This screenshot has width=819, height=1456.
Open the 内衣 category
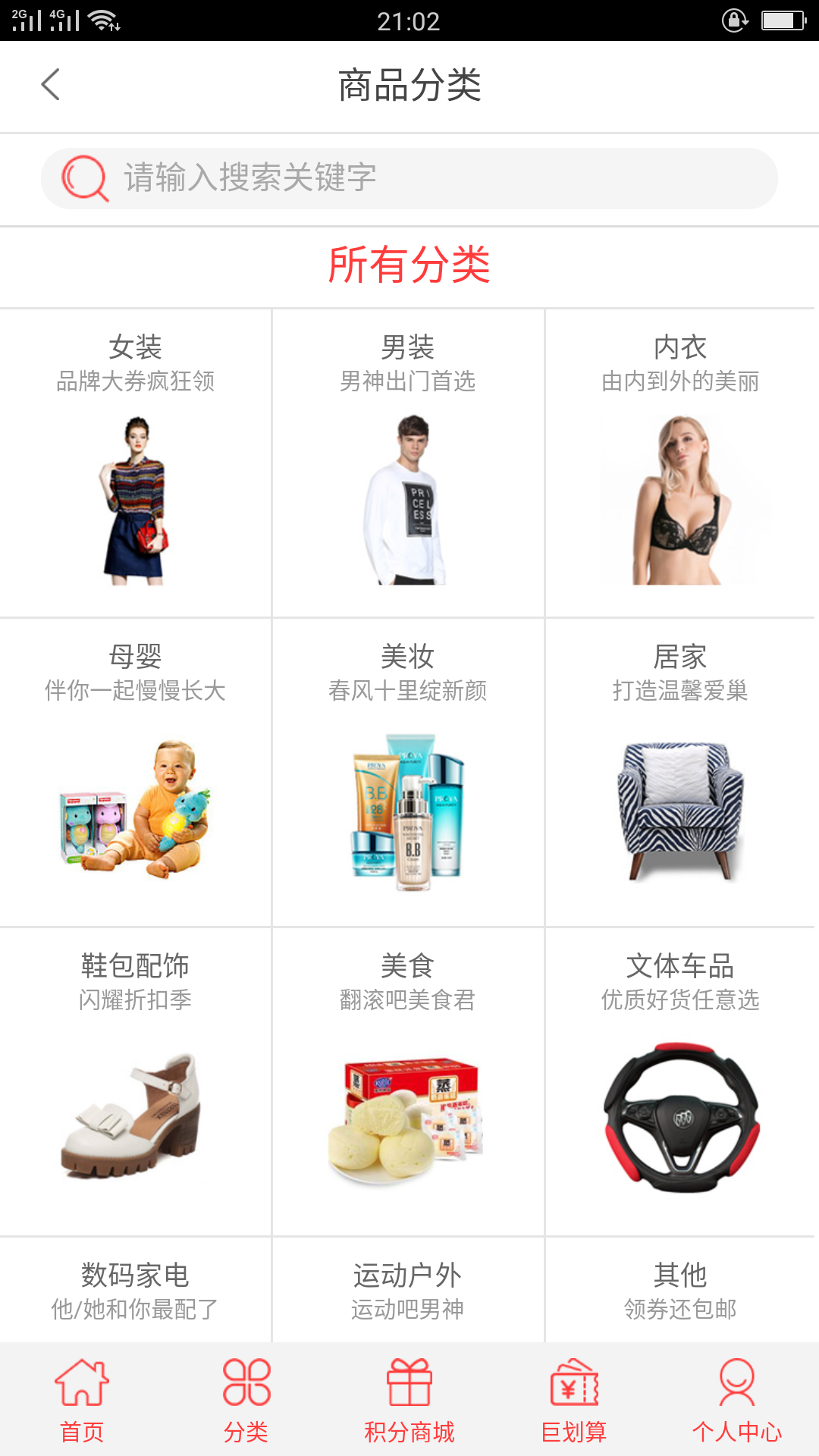(680, 463)
